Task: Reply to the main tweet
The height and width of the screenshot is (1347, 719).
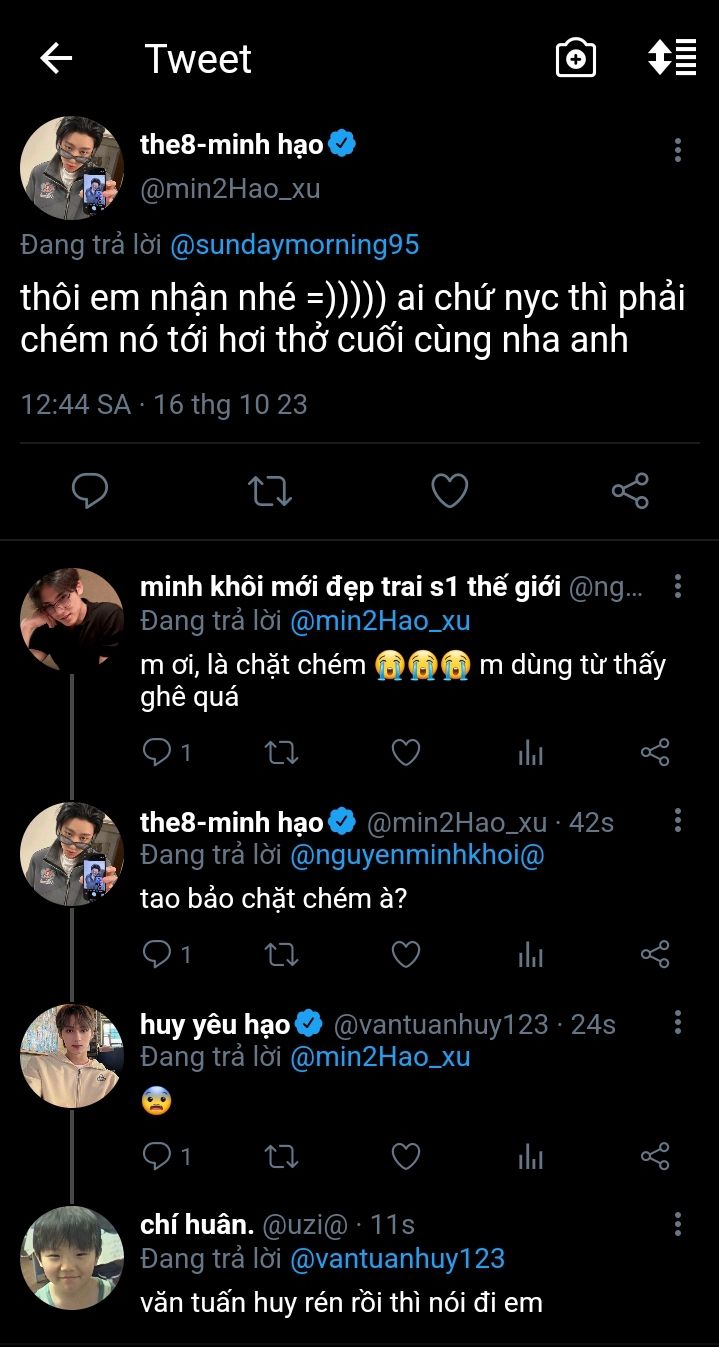Action: click(90, 491)
